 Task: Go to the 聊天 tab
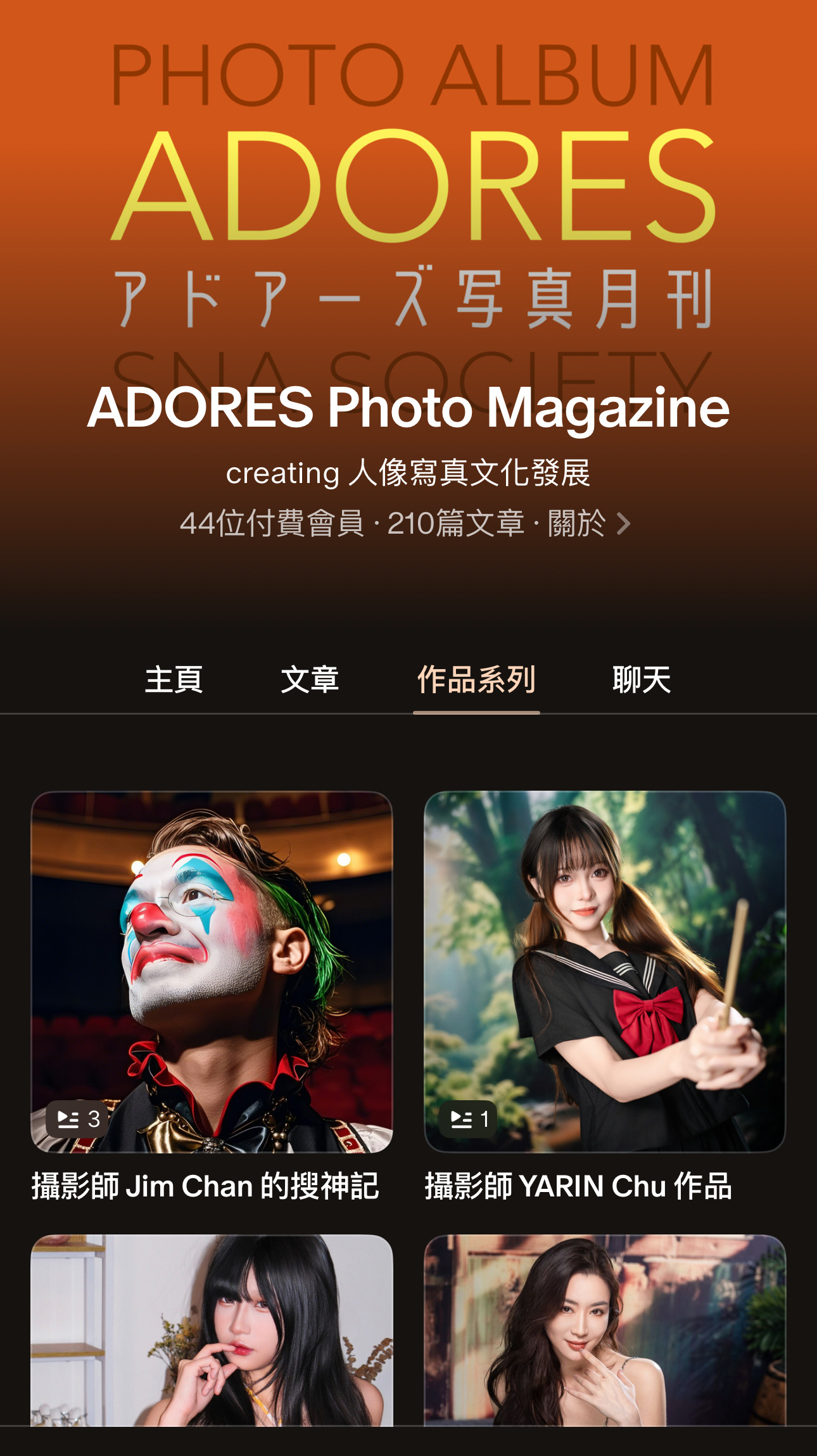[x=641, y=680]
